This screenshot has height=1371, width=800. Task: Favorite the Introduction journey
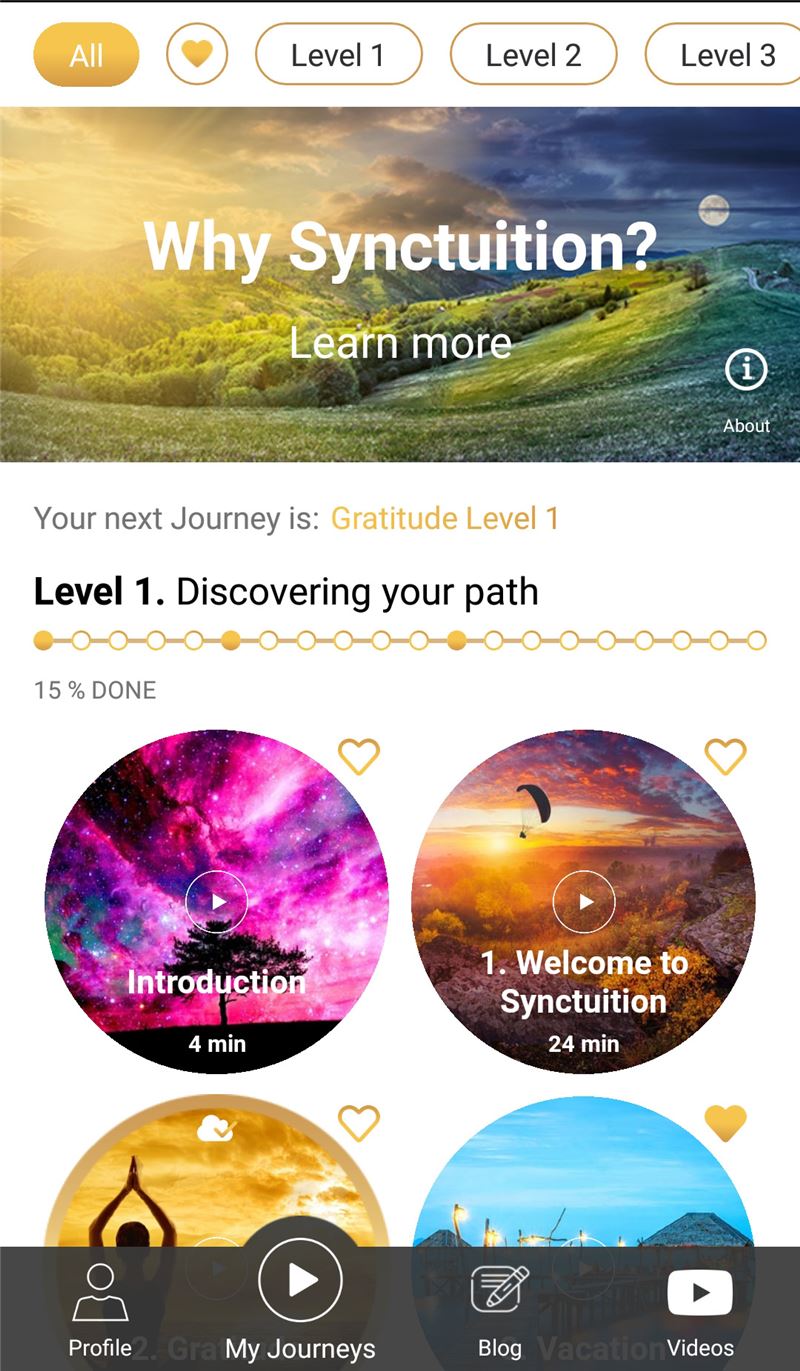coord(359,757)
